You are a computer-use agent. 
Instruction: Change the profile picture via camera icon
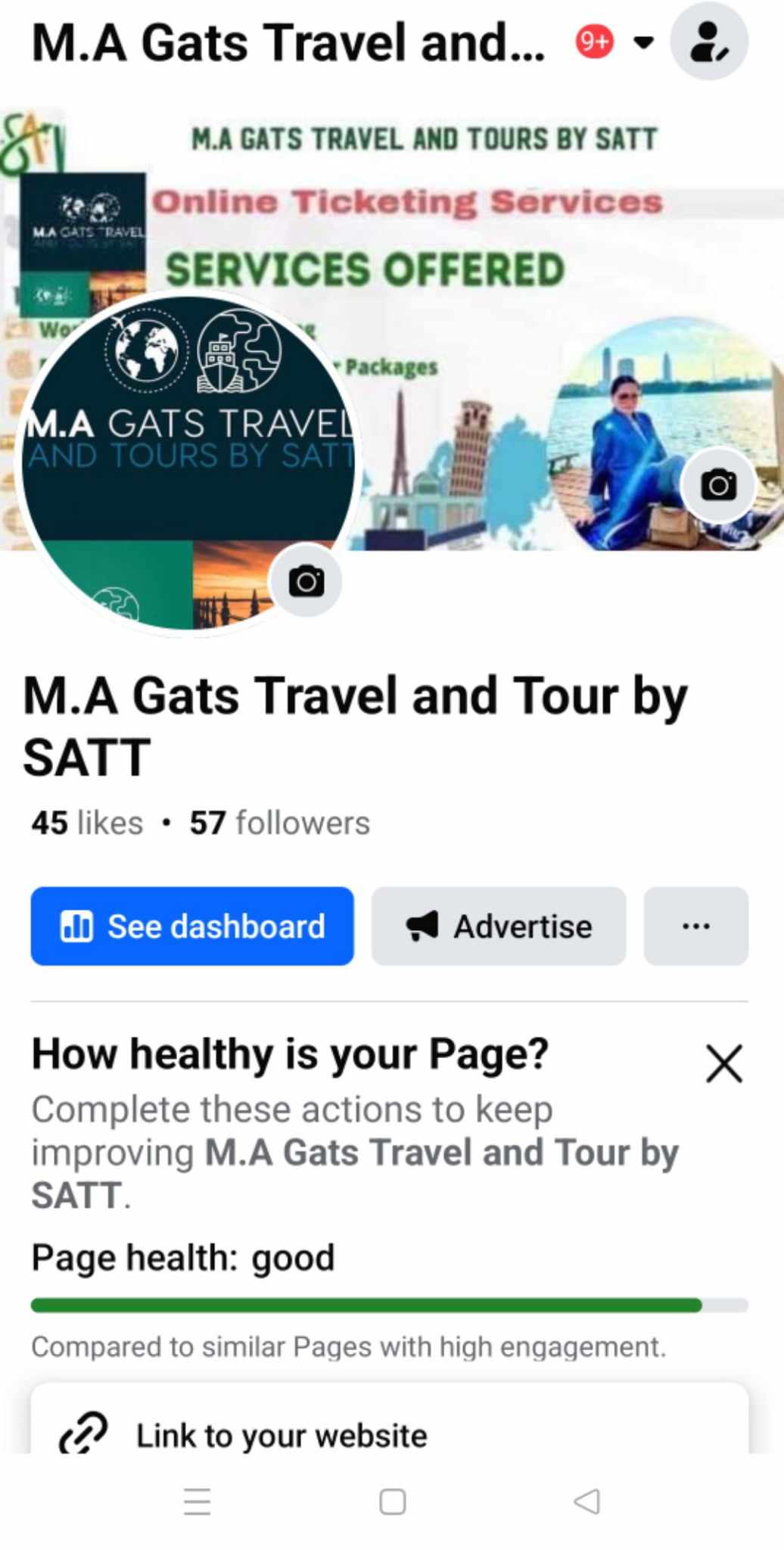306,580
